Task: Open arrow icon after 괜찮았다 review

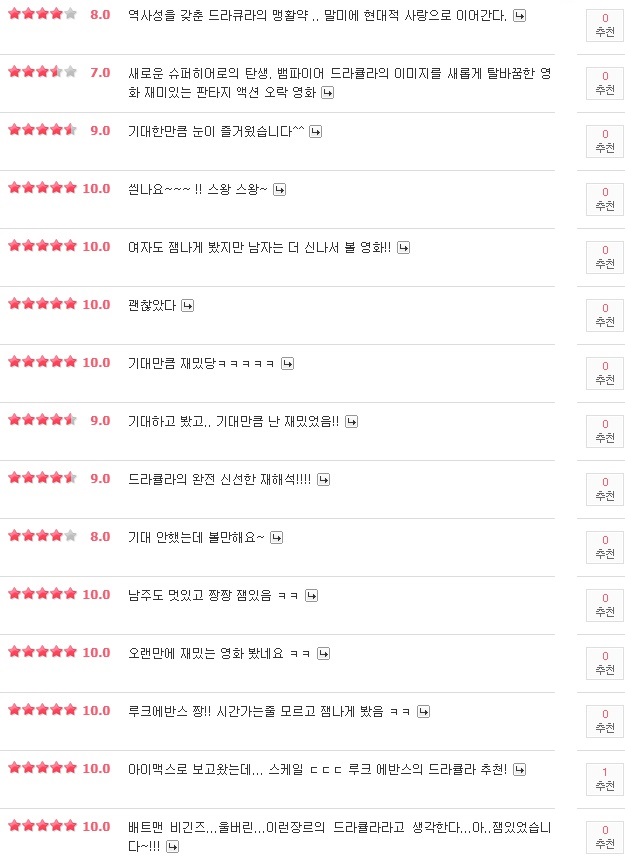Action: click(187, 306)
